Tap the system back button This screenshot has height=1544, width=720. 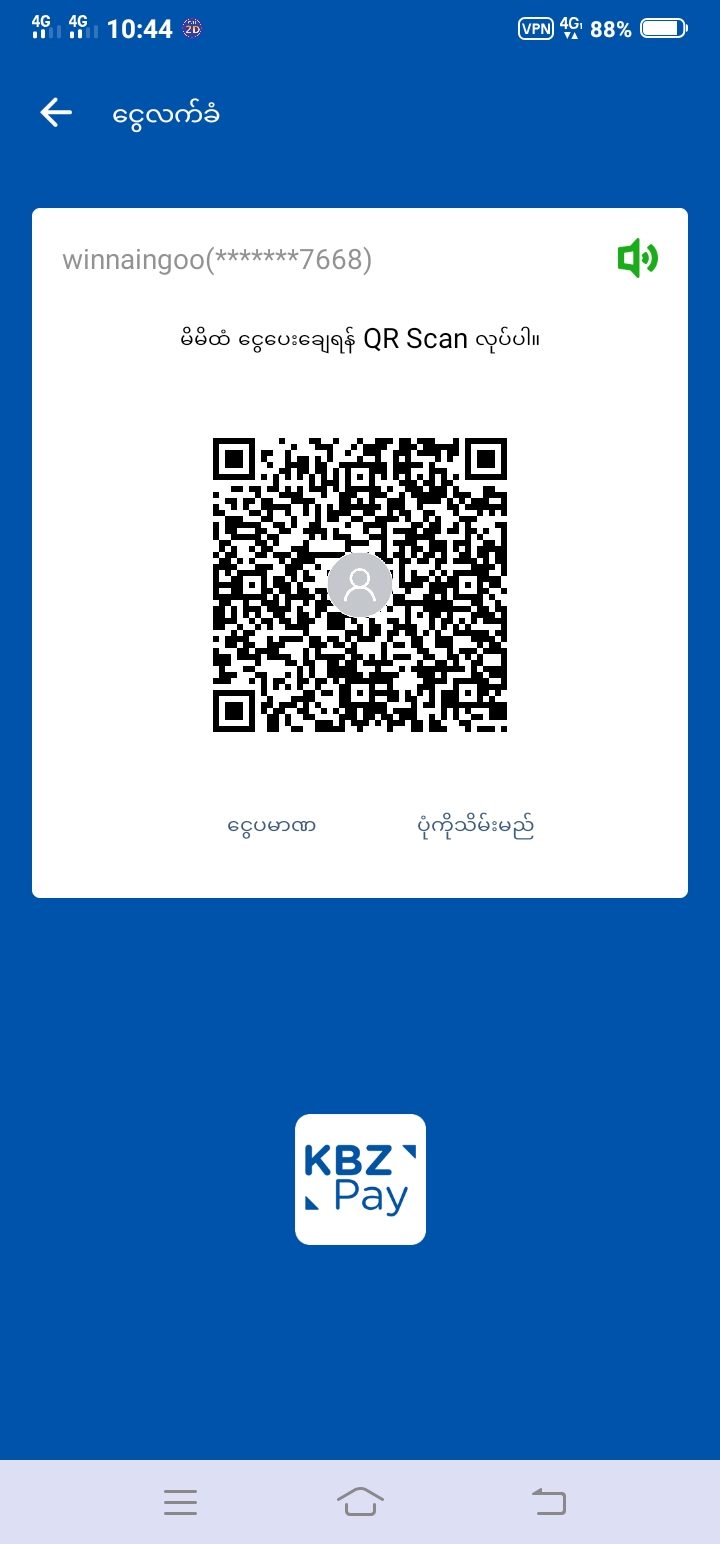click(x=548, y=1501)
